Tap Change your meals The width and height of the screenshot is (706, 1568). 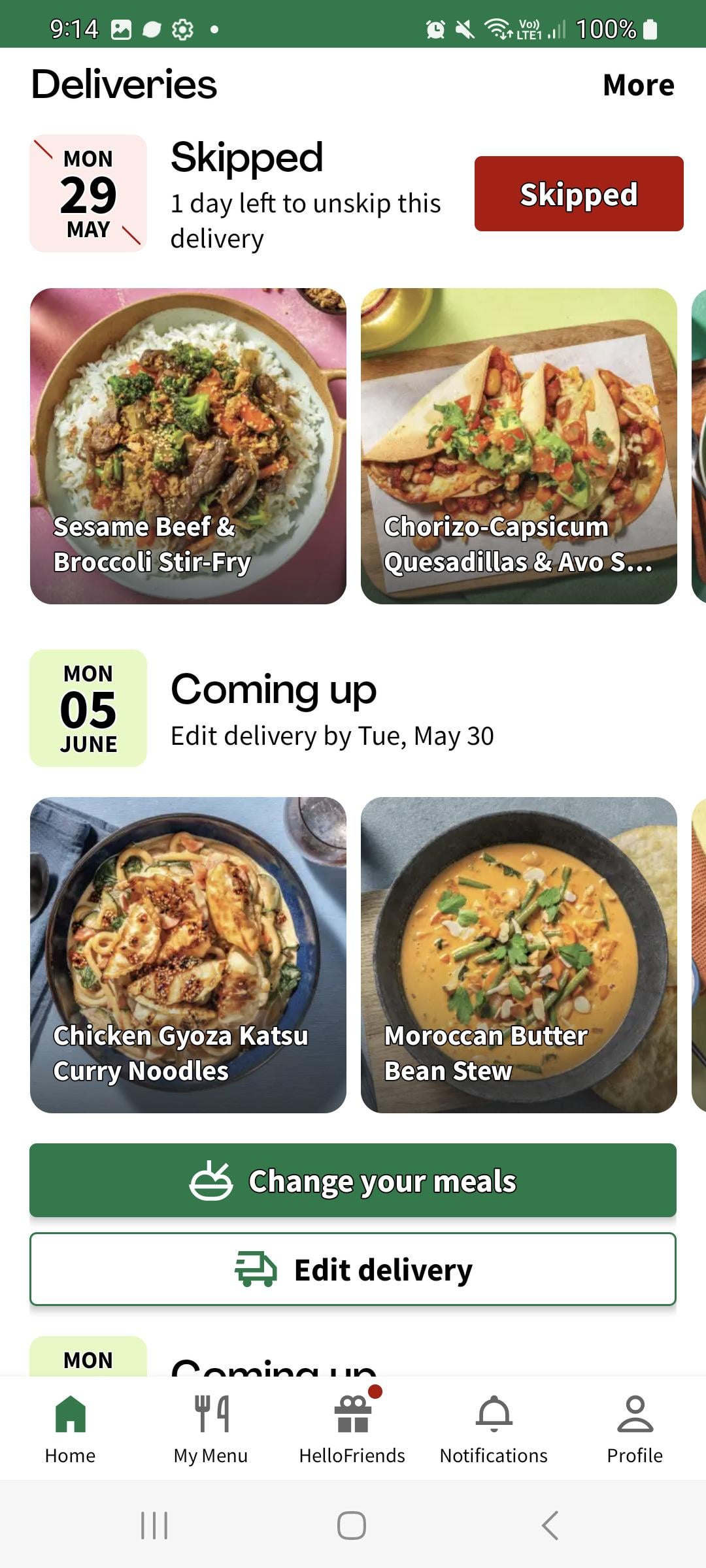[353, 1181]
